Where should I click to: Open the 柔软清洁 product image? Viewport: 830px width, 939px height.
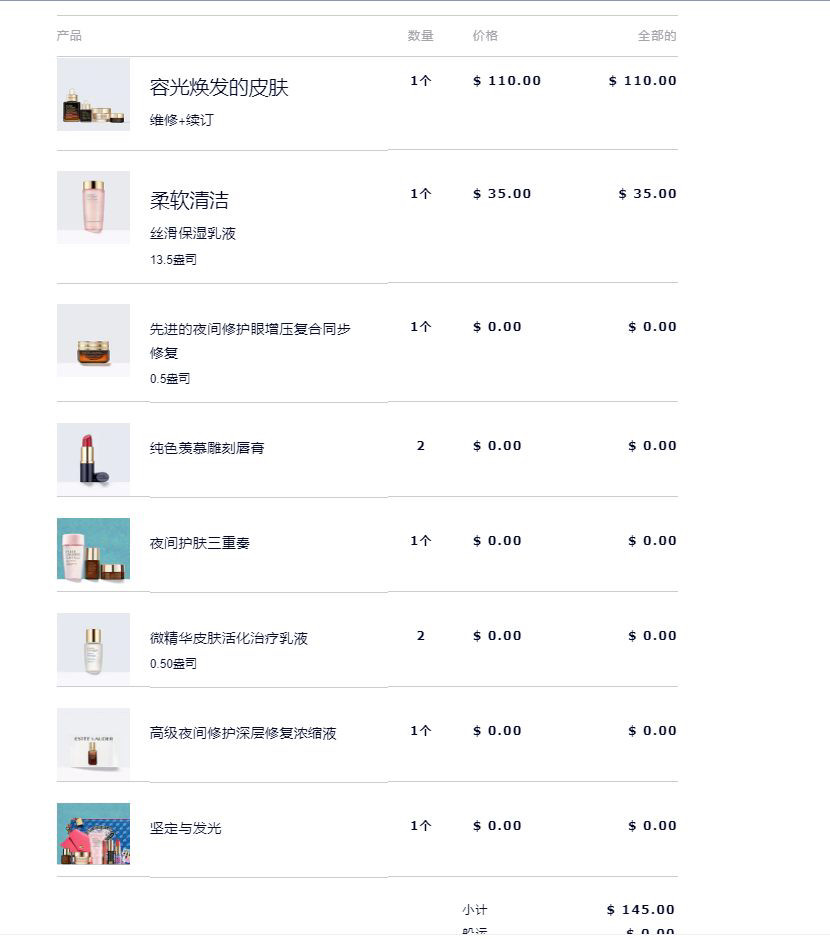[93, 207]
